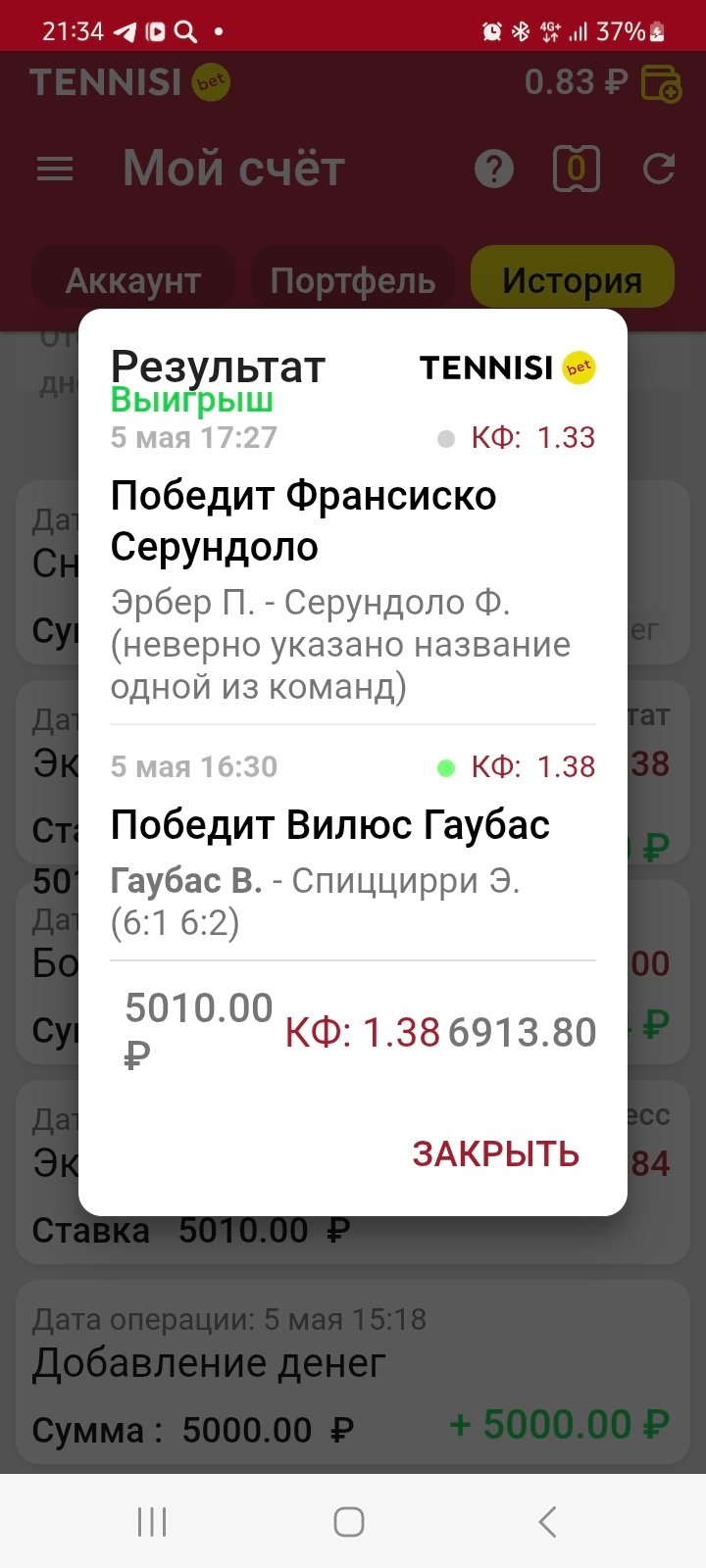
Task: Switch to the Аккаунт tab
Action: (x=133, y=281)
